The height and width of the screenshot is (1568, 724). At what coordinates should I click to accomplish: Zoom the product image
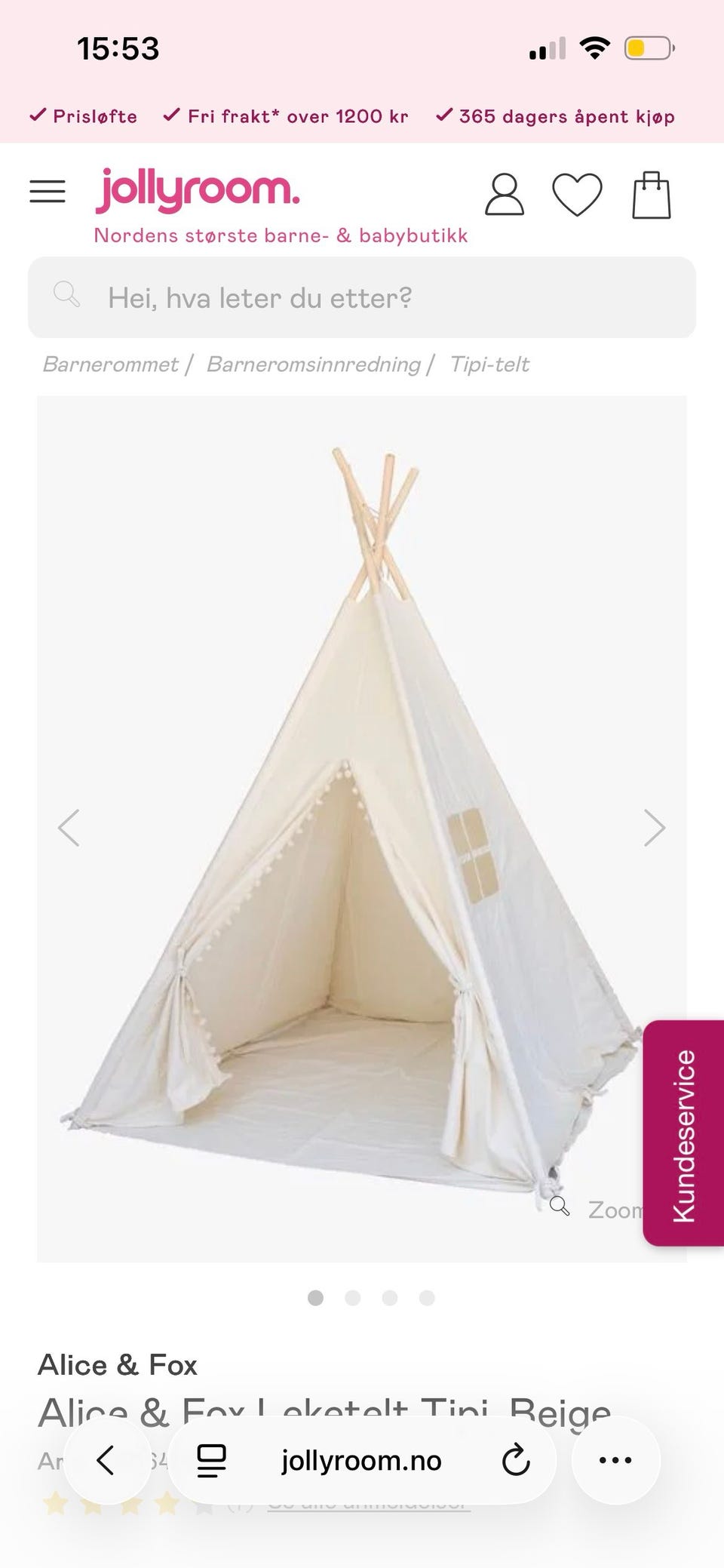coord(596,1209)
